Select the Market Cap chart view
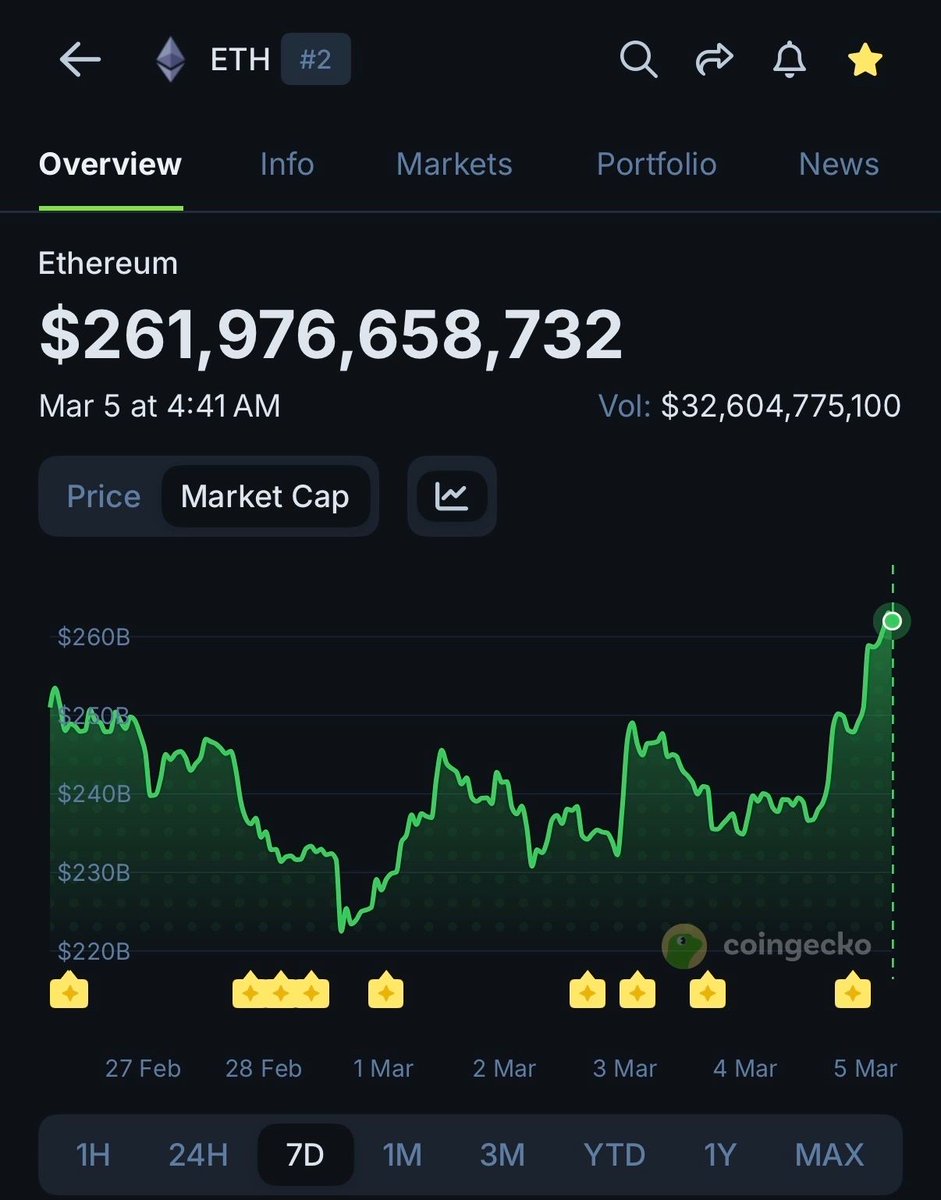The height and width of the screenshot is (1200, 941). (265, 497)
